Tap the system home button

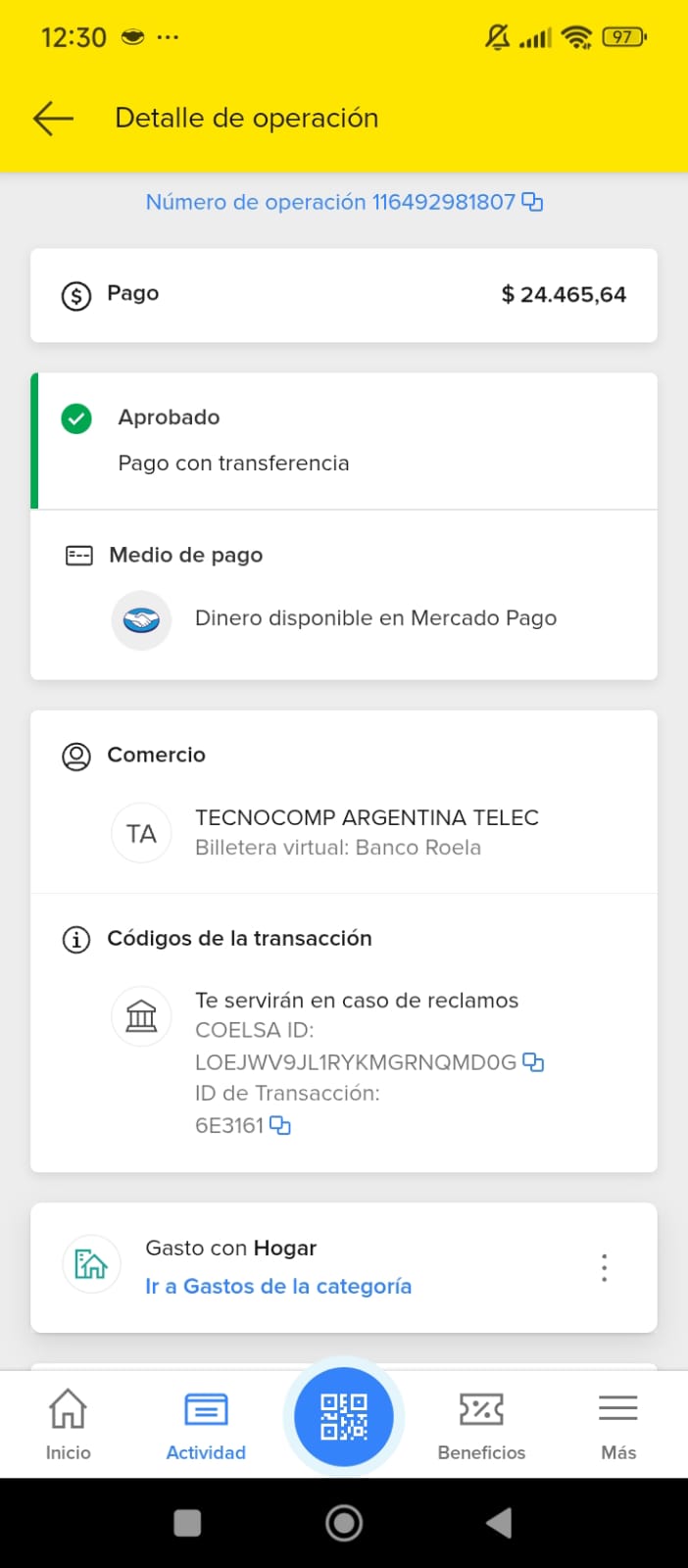(x=344, y=1523)
